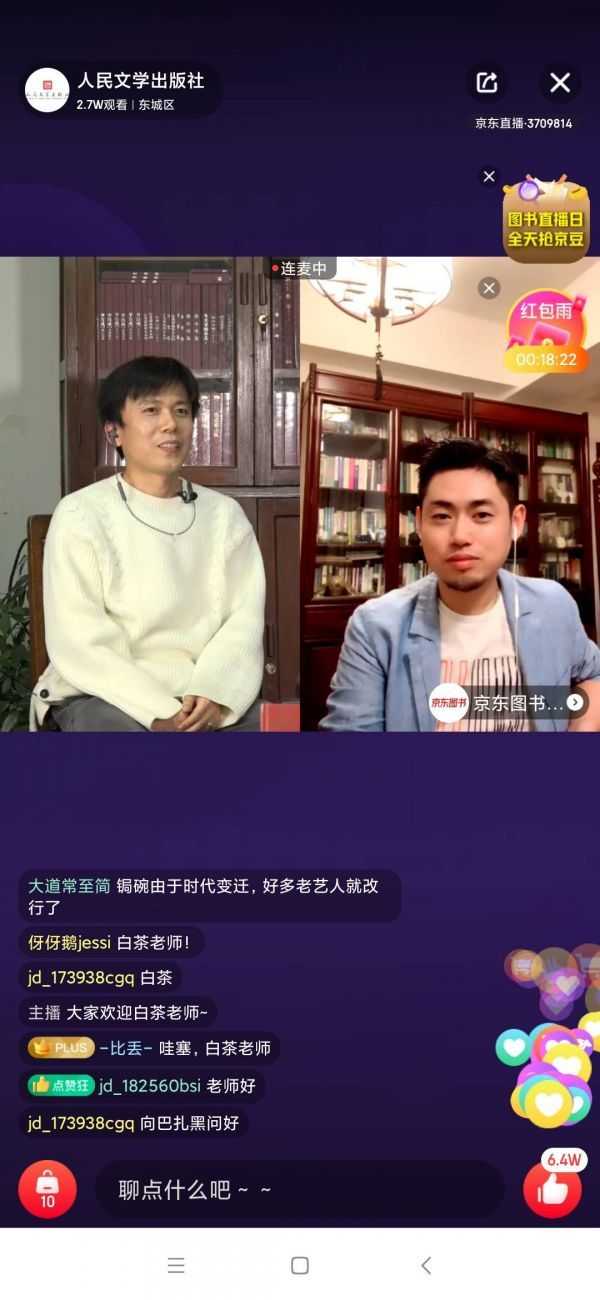The width and height of the screenshot is (600, 1300).
Task: Close the live stream
Action: pyautogui.click(x=560, y=83)
